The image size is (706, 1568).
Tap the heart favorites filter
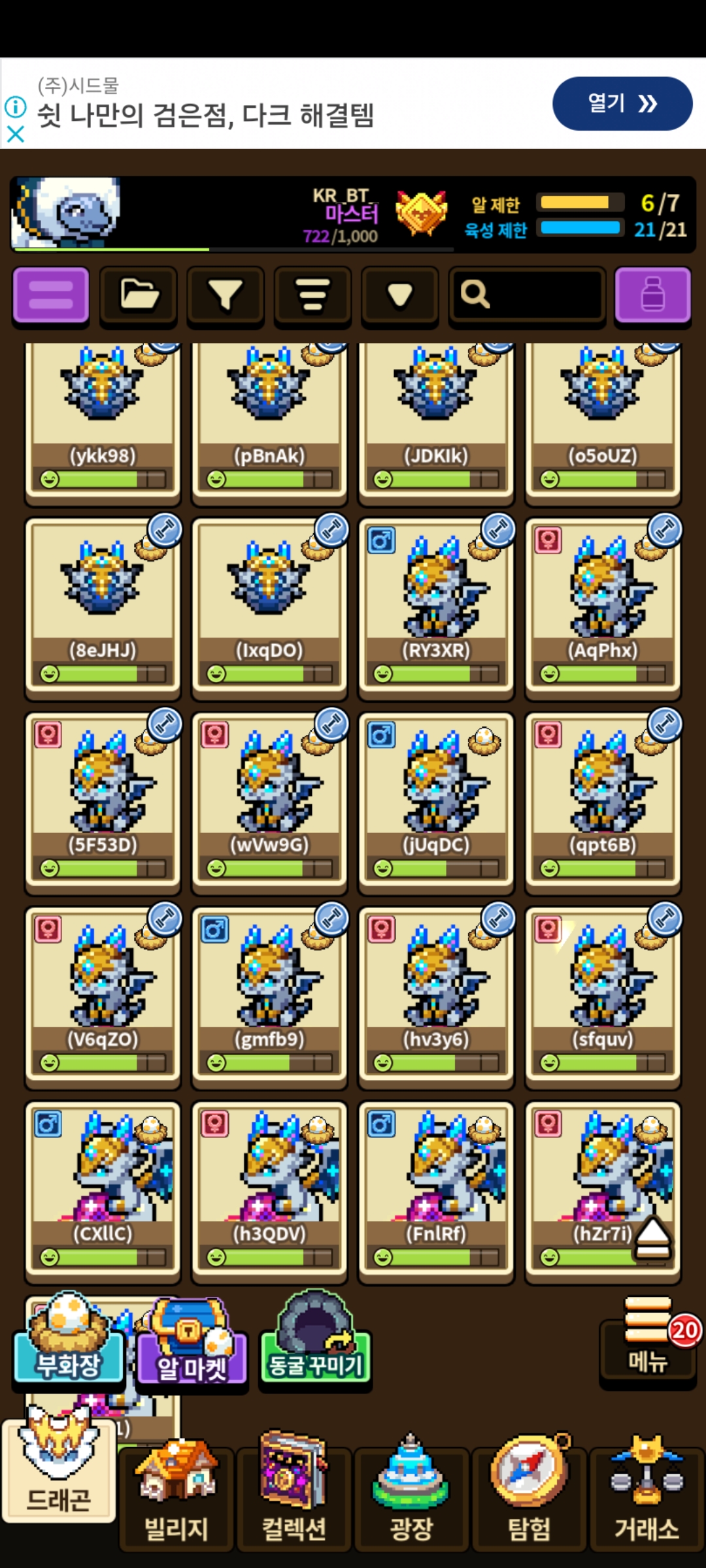[399, 295]
